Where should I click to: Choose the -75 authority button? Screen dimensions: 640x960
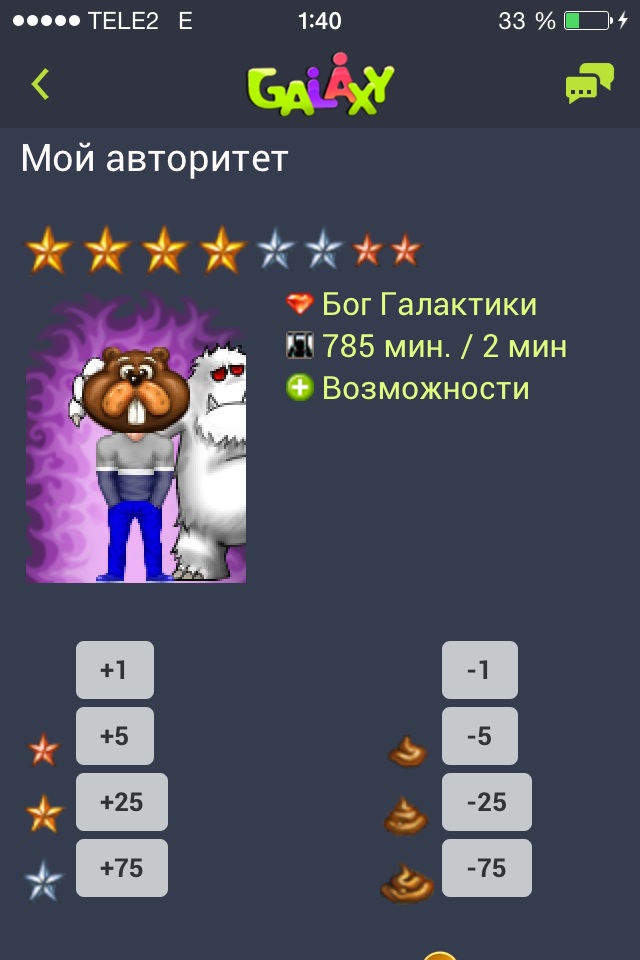[487, 868]
